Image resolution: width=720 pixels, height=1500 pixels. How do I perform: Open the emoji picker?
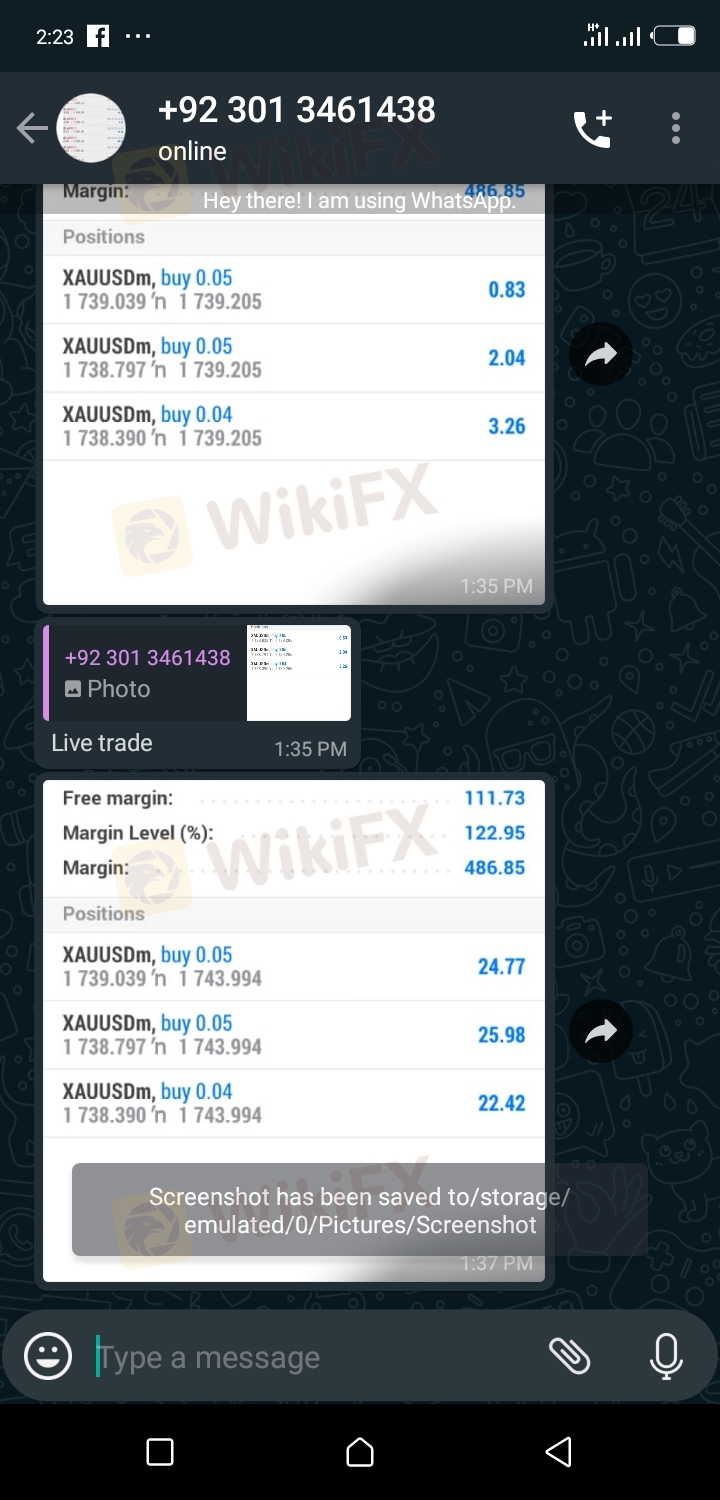click(48, 1357)
